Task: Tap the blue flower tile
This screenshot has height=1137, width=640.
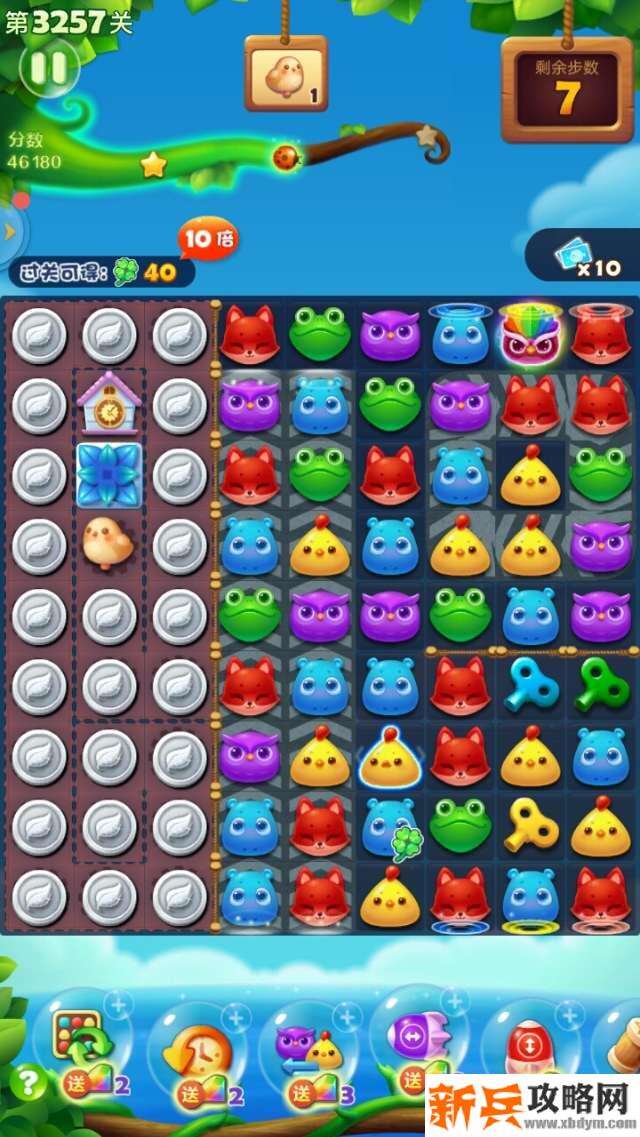Action: [109, 475]
